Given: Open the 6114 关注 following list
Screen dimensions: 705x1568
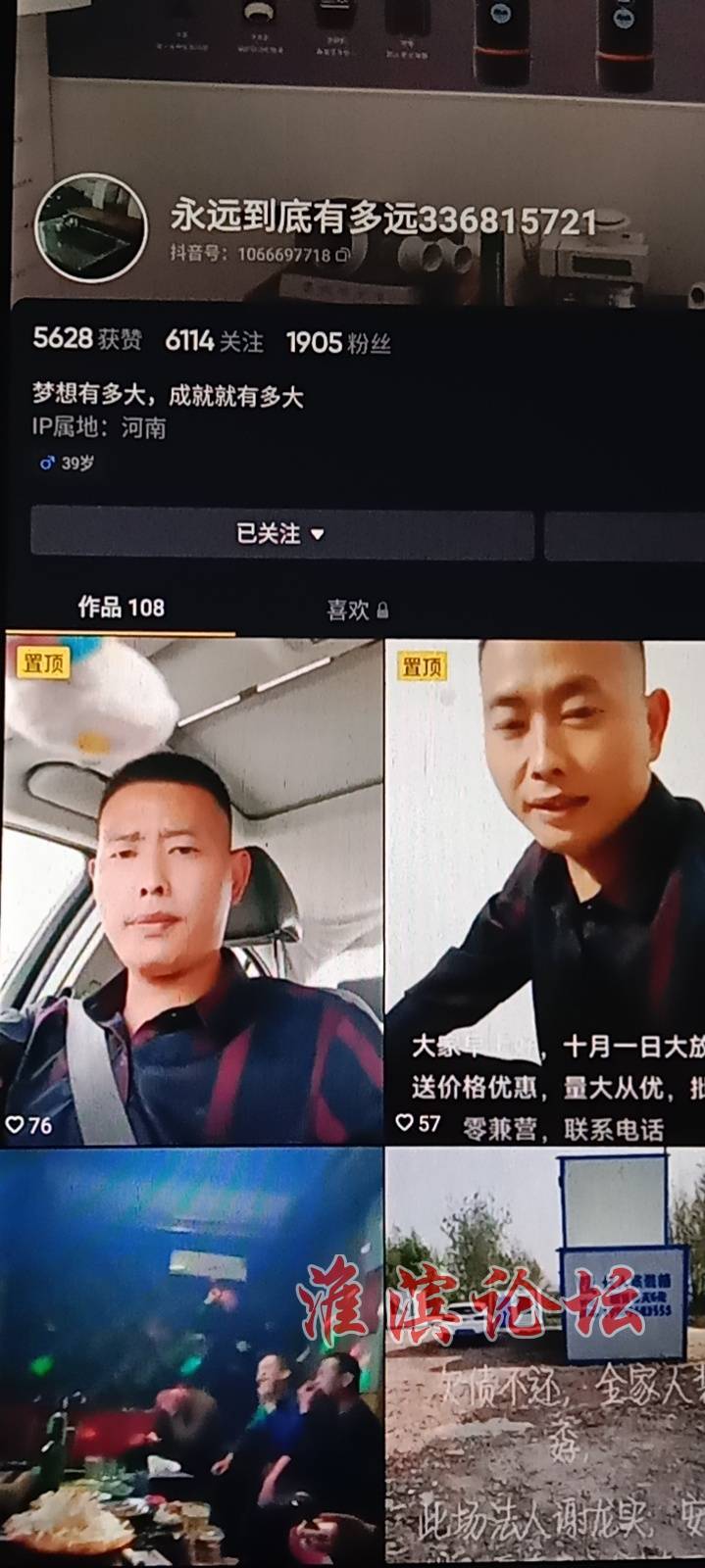Looking at the screenshot, I should point(214,341).
